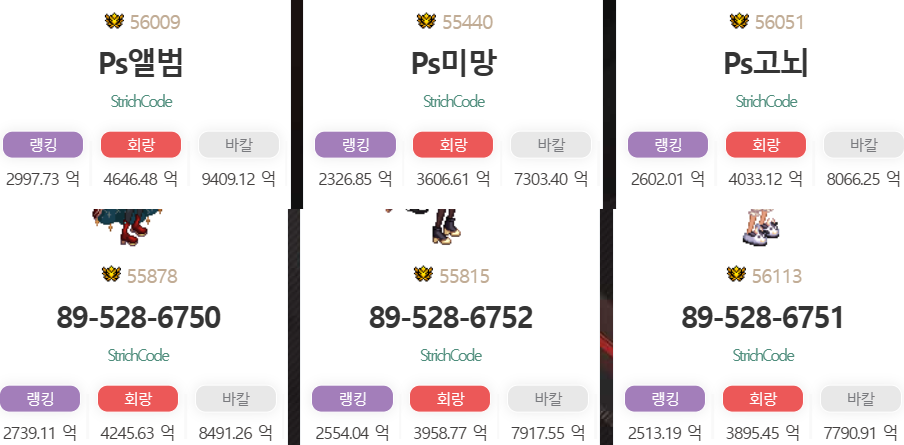Open the Ps미망 character card
904x445 pixels.
(453, 64)
